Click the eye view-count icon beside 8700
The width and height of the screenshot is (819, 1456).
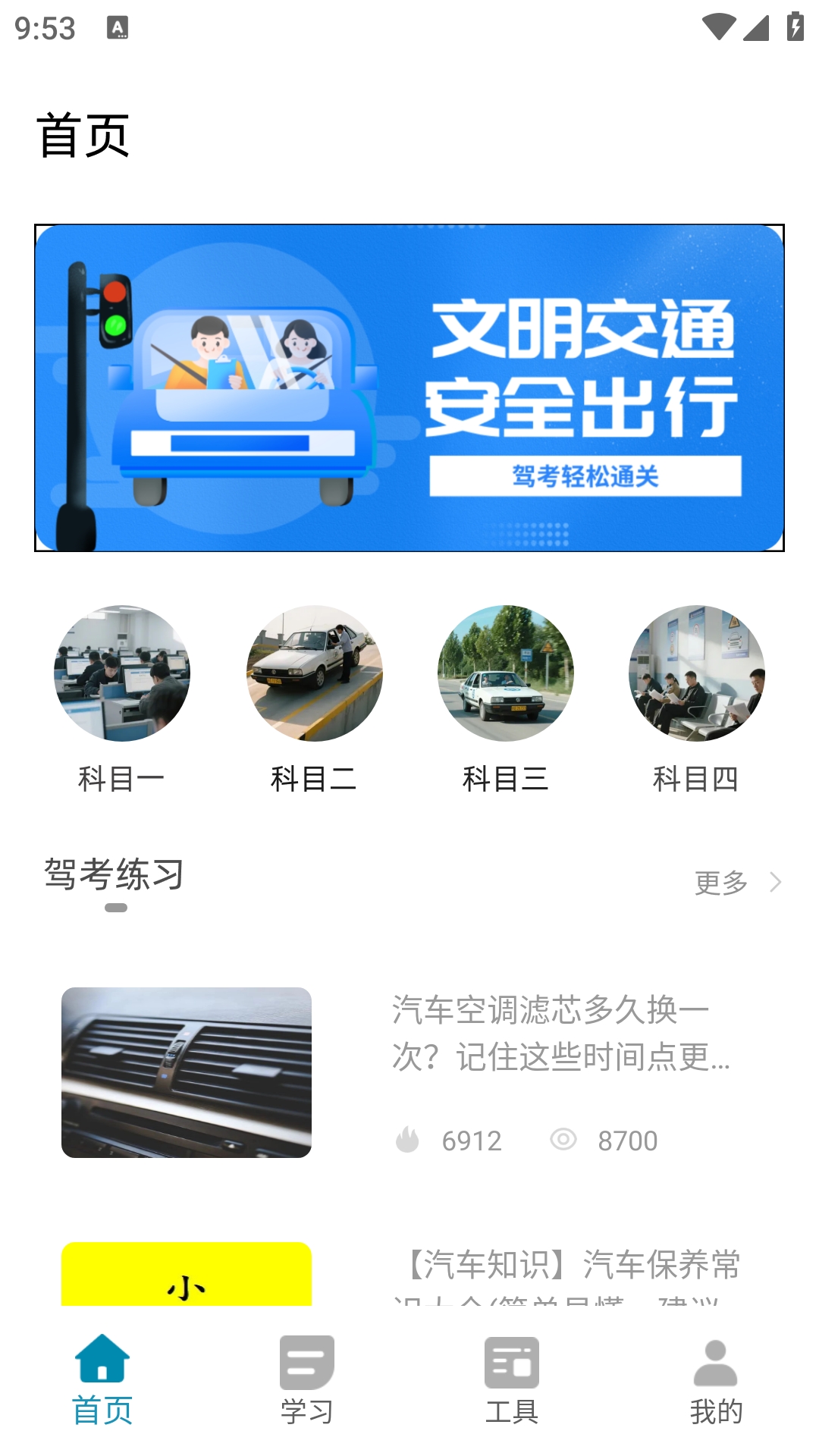tap(564, 1140)
